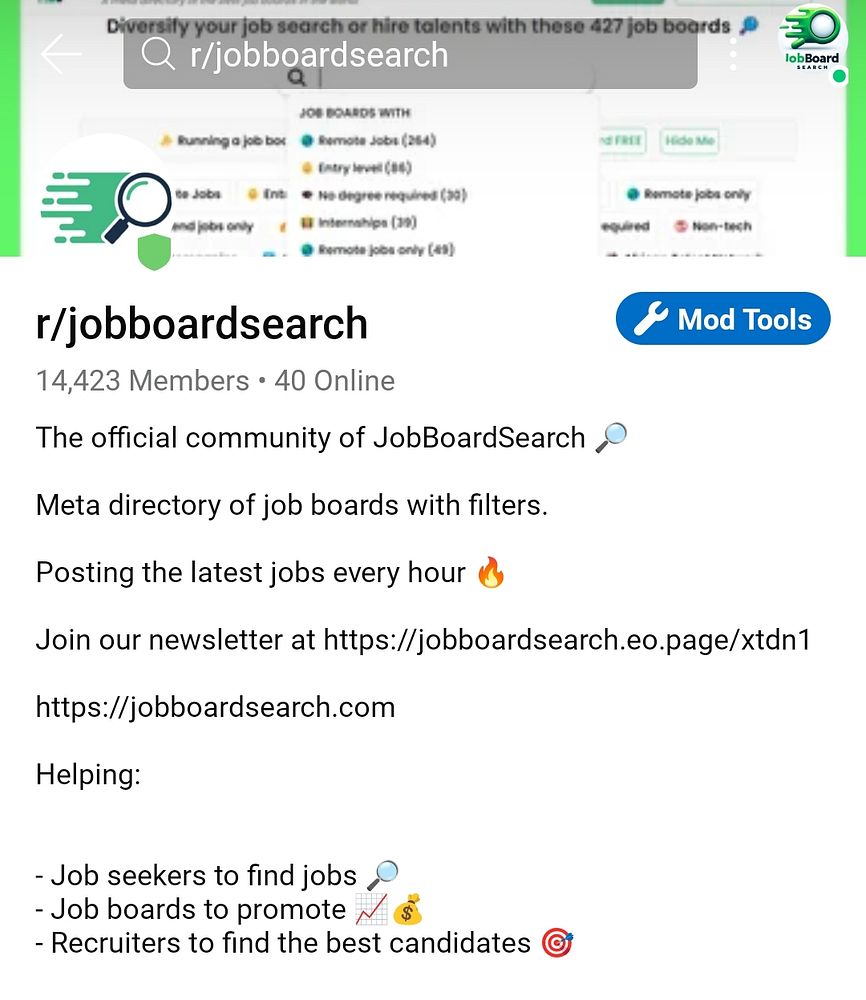Image resolution: width=866 pixels, height=1000 pixels.
Task: Open Mod Tools
Action: click(723, 319)
